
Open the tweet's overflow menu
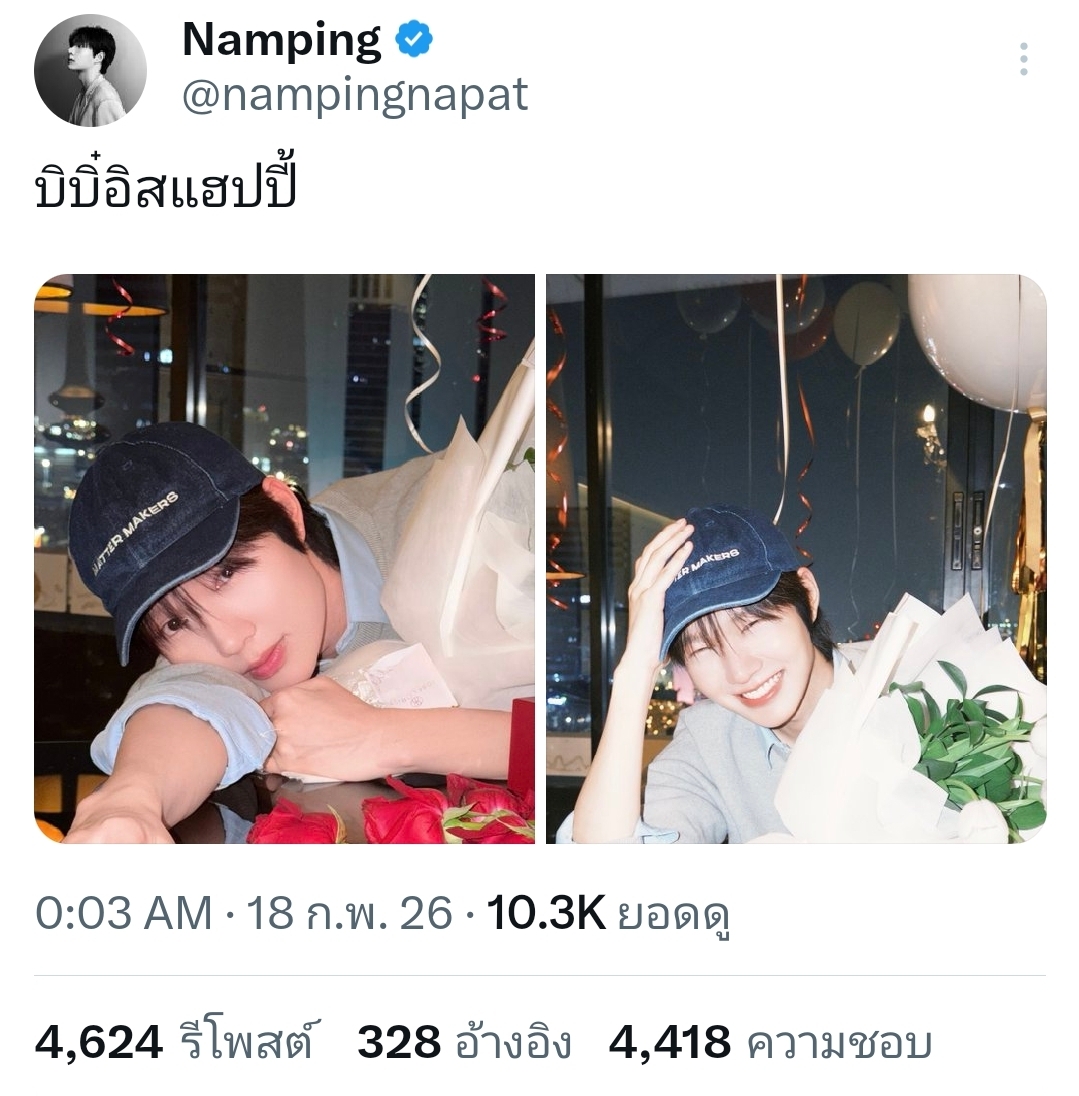click(x=1023, y=60)
